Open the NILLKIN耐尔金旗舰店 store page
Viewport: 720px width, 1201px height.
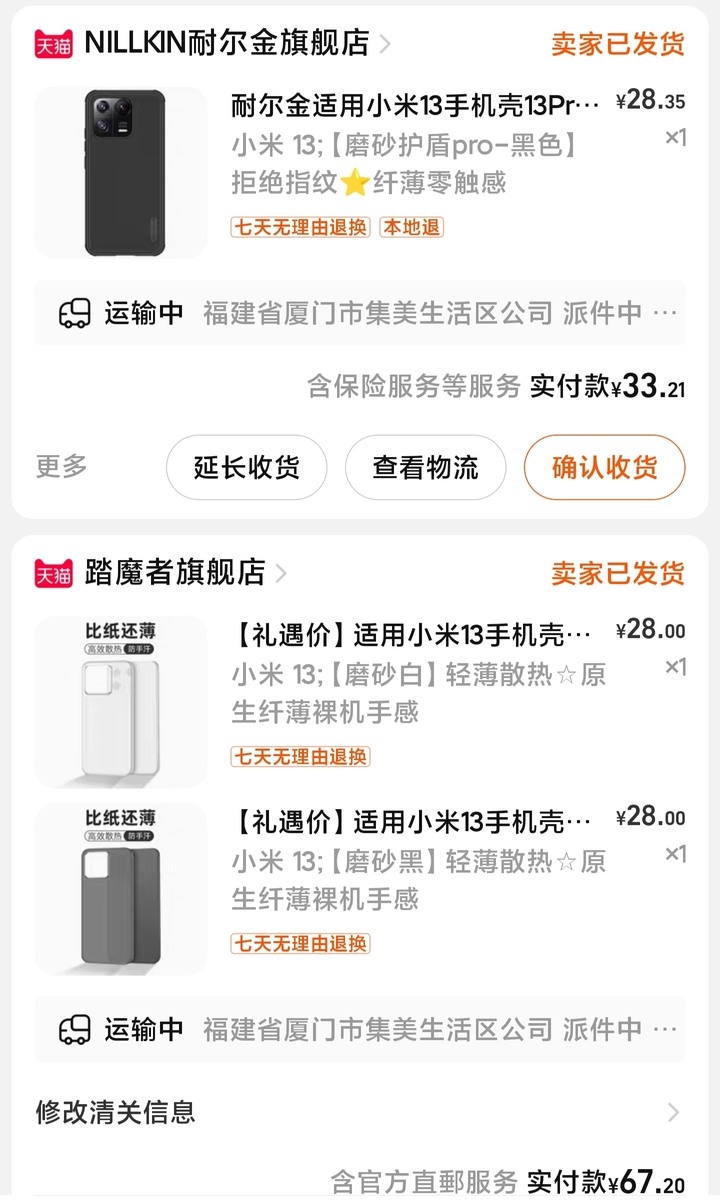(226, 43)
